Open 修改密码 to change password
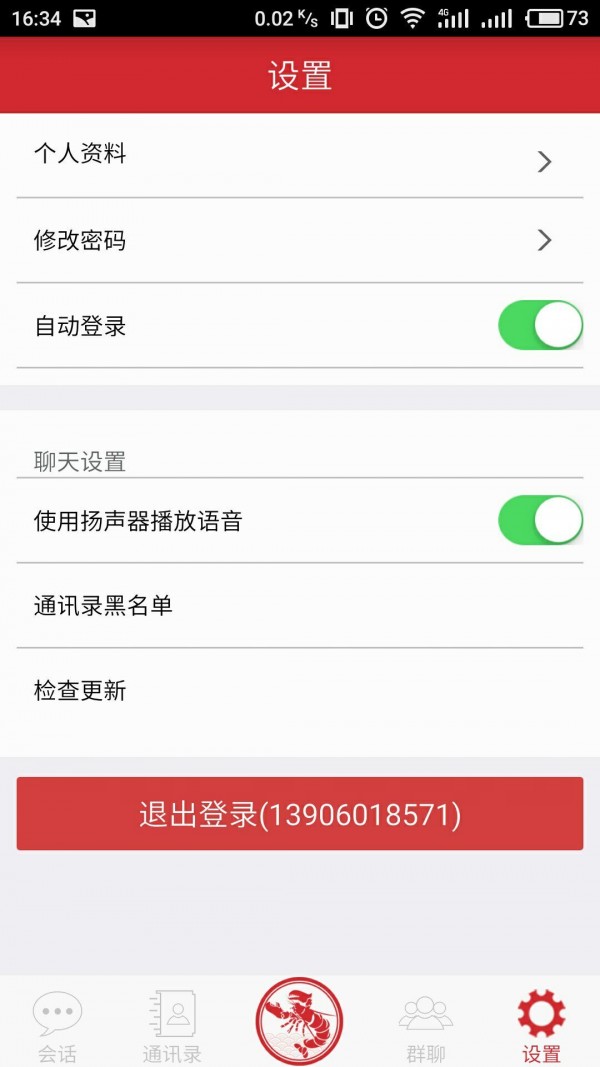The image size is (600, 1067). (299, 240)
